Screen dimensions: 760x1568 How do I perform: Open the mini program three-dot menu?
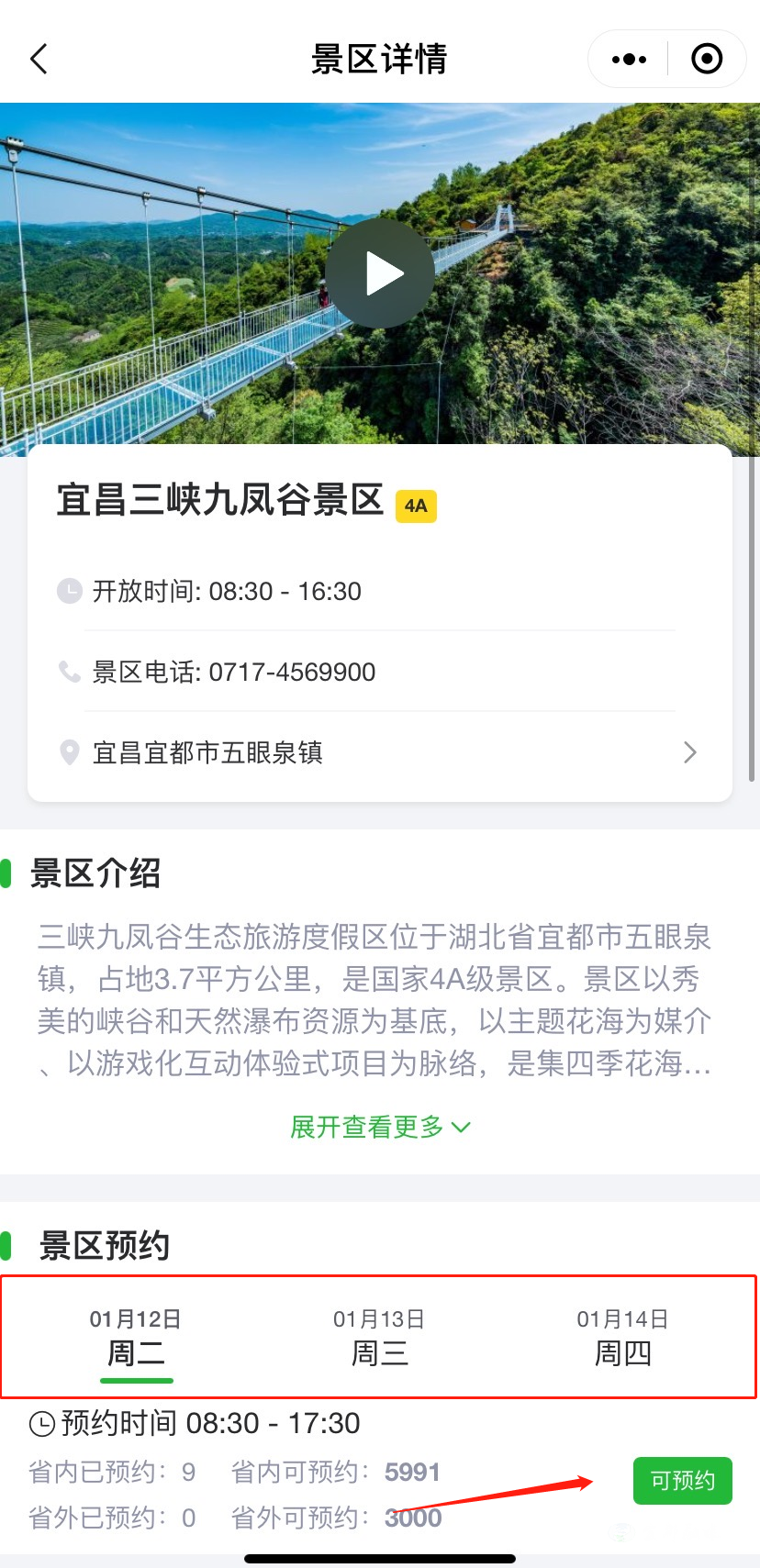click(629, 59)
